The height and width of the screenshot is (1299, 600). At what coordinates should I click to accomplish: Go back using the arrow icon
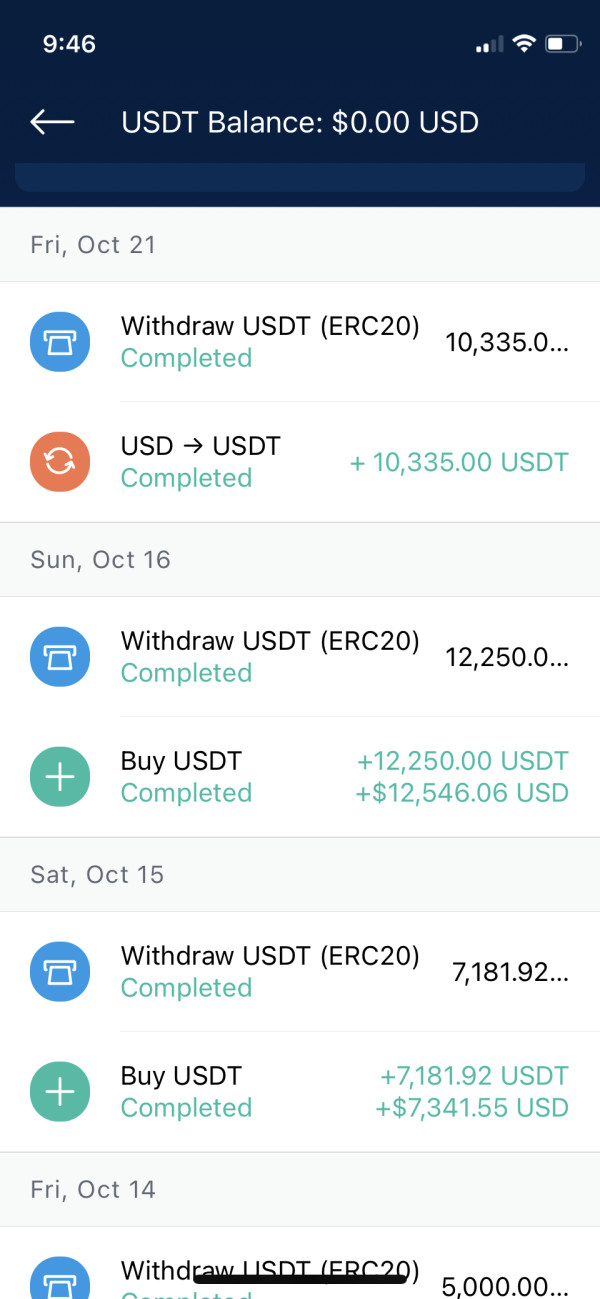52,122
